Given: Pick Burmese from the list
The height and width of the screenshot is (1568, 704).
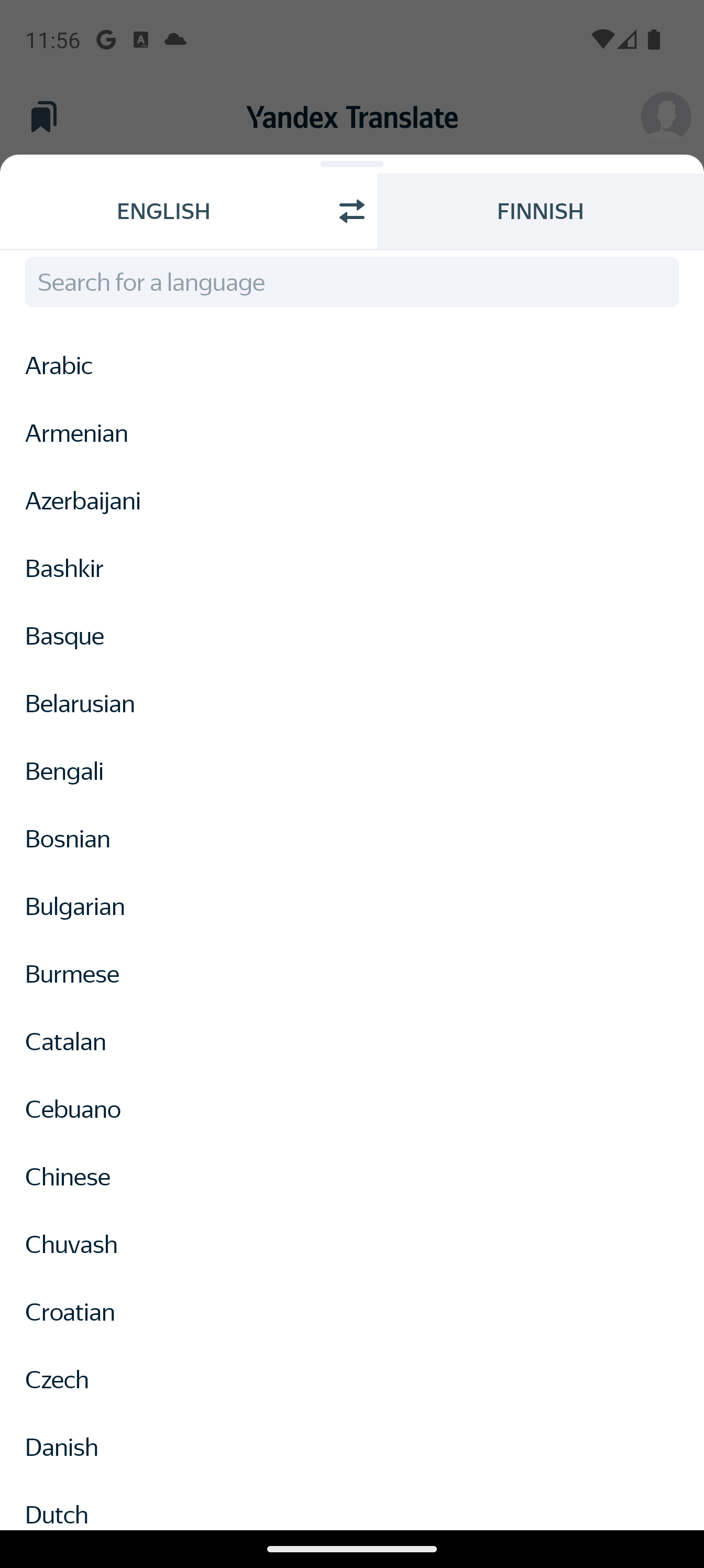Looking at the screenshot, I should point(351,973).
